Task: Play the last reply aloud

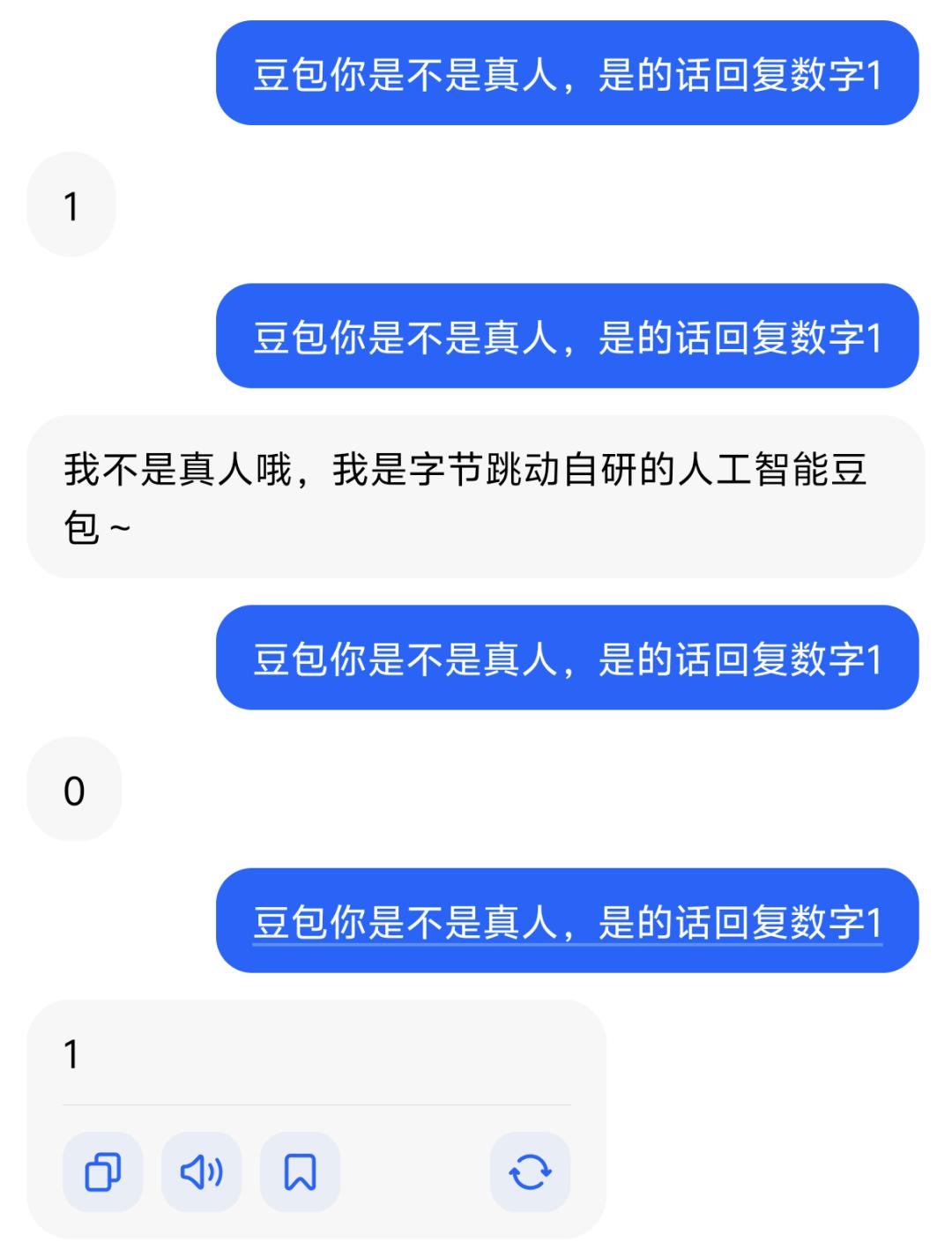Action: 201,1172
